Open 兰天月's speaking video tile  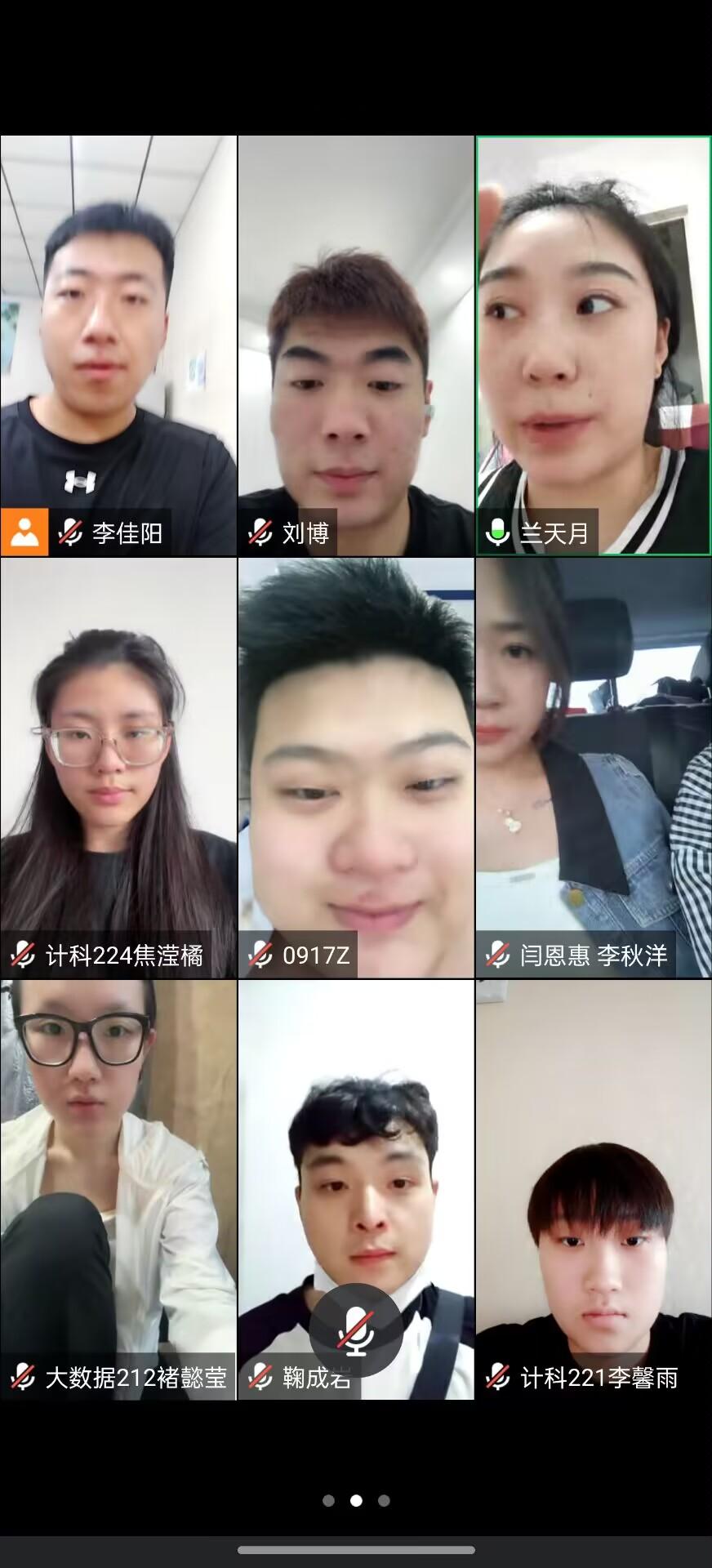tap(594, 345)
